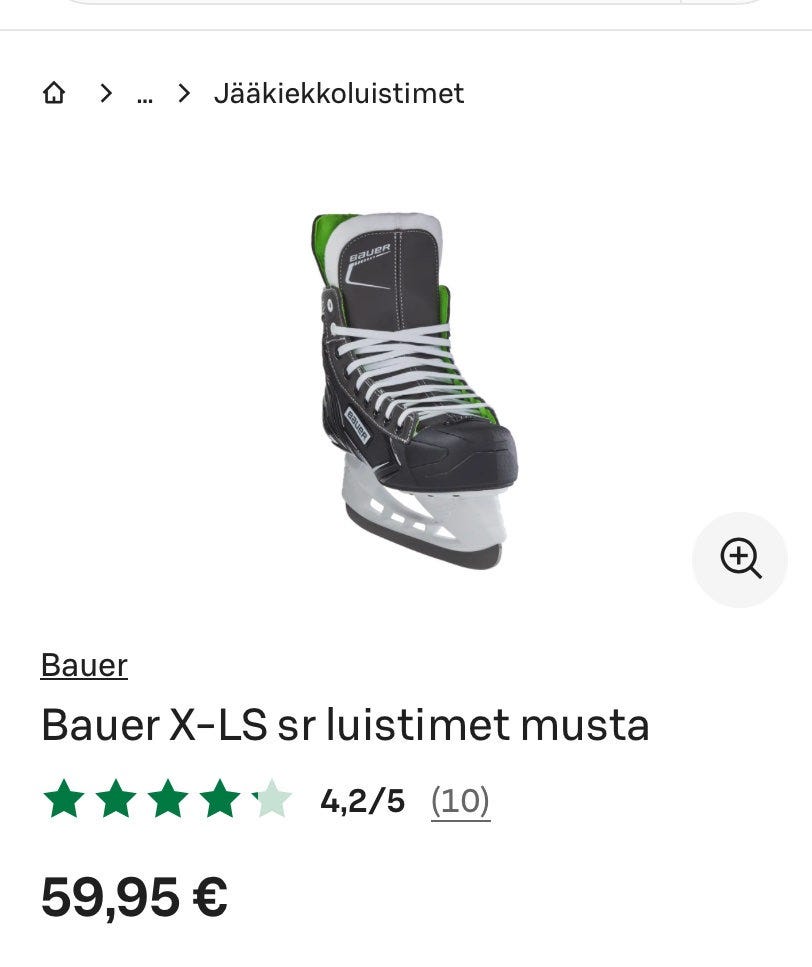812x967 pixels.
Task: Tap the magnifying glass on the product photo
Action: [739, 559]
